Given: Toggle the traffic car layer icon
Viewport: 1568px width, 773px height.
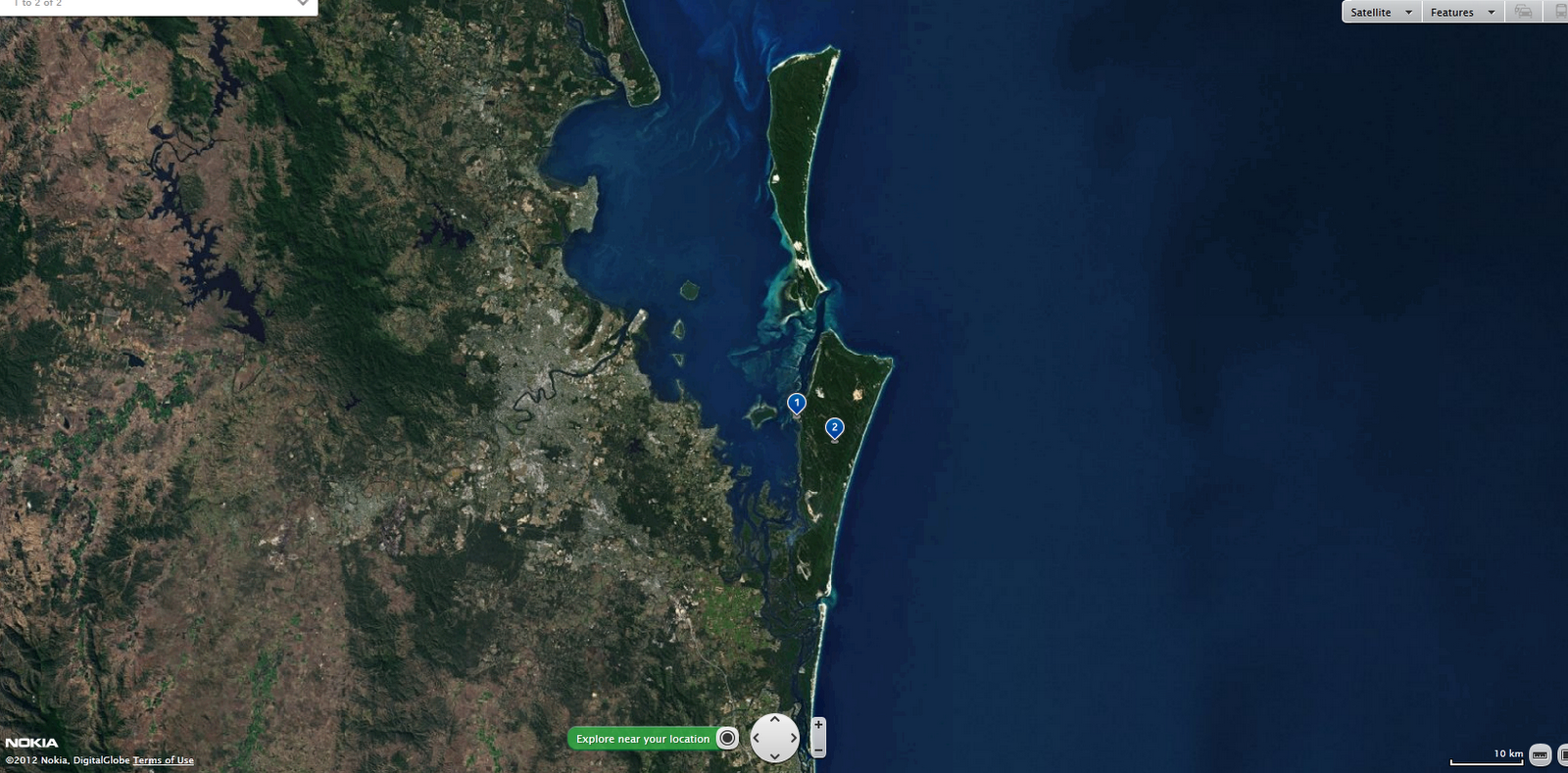Looking at the screenshot, I should click(1523, 12).
